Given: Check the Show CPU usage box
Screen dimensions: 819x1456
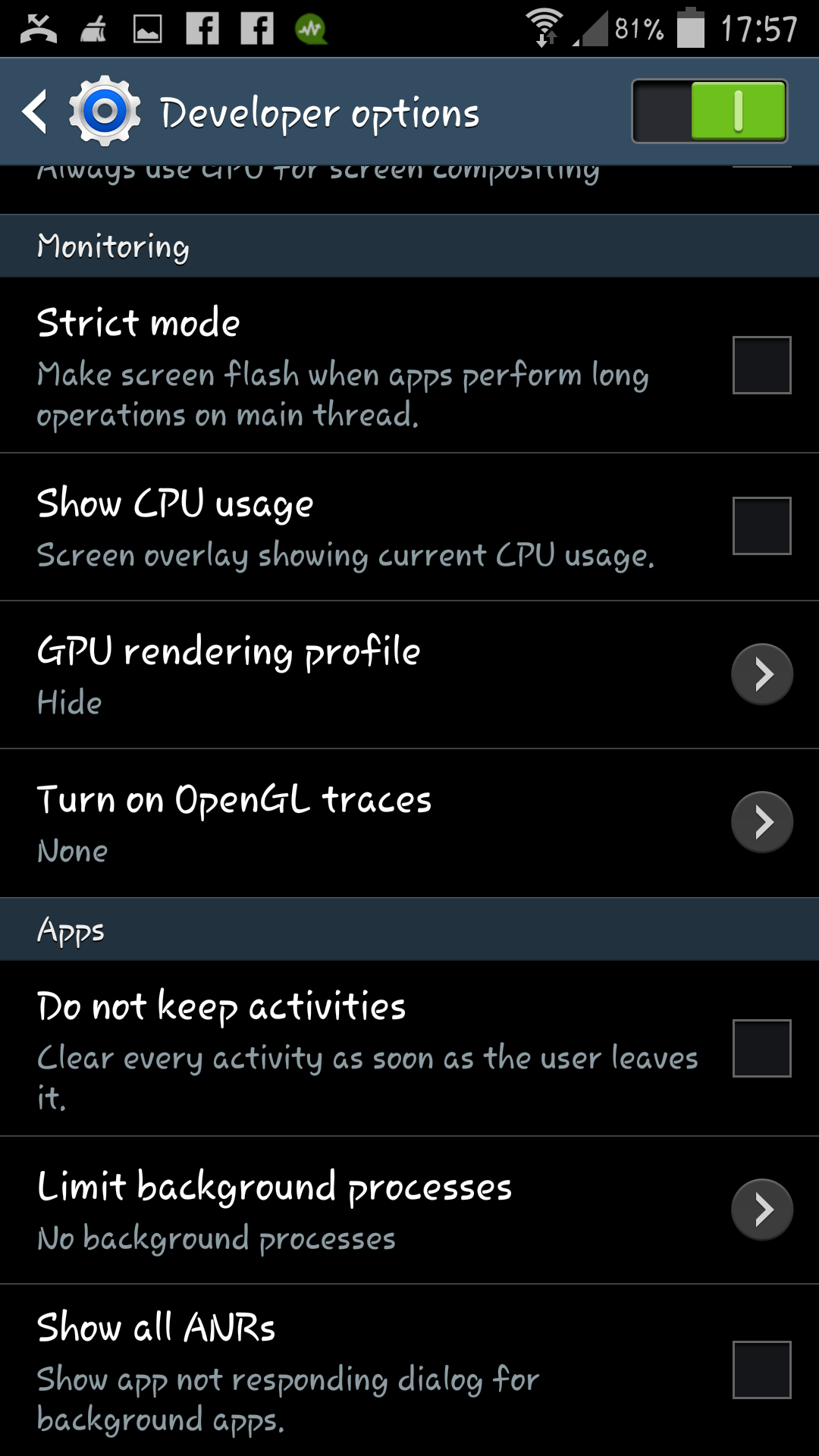Looking at the screenshot, I should tap(761, 526).
